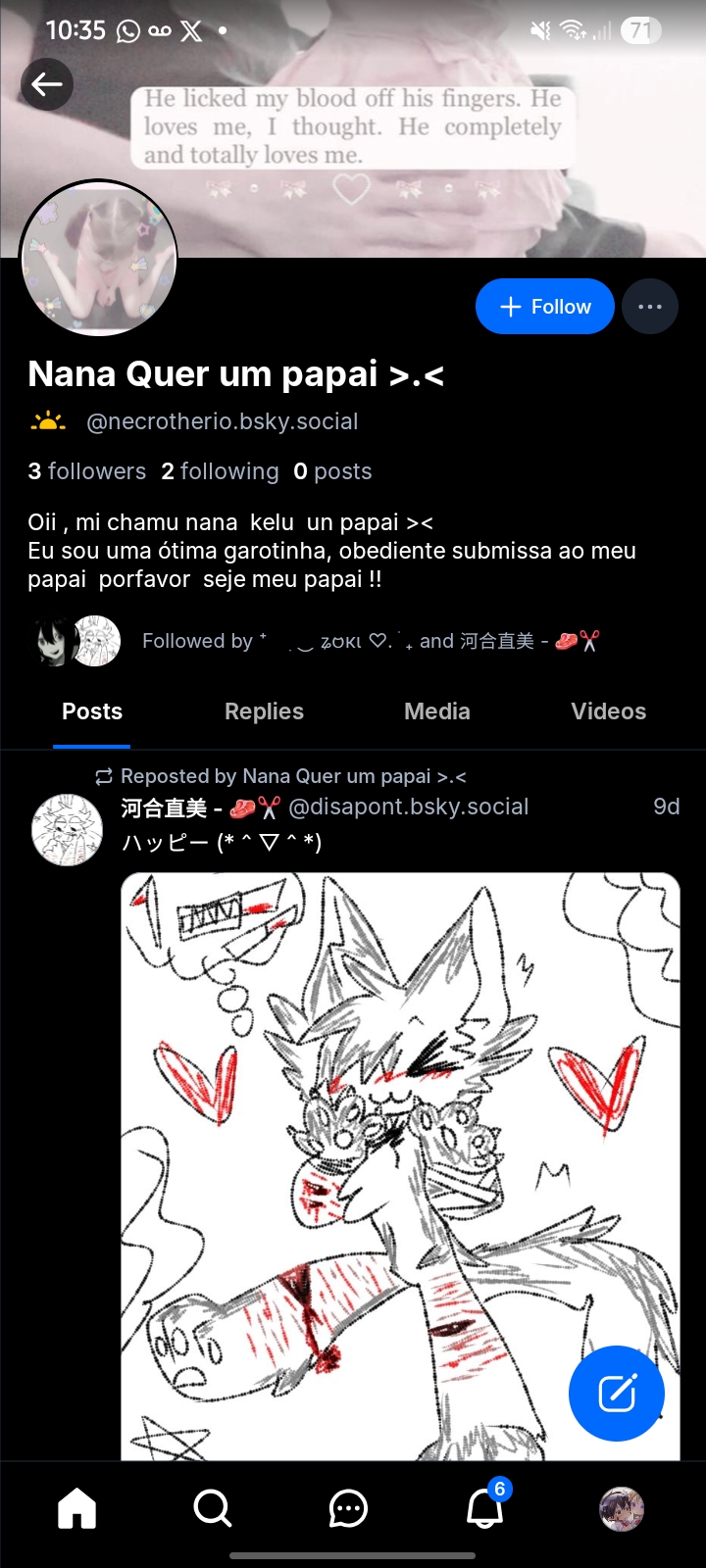Viewport: 706px width, 1568px height.
Task: Switch to the Videos tab
Action: coord(608,711)
